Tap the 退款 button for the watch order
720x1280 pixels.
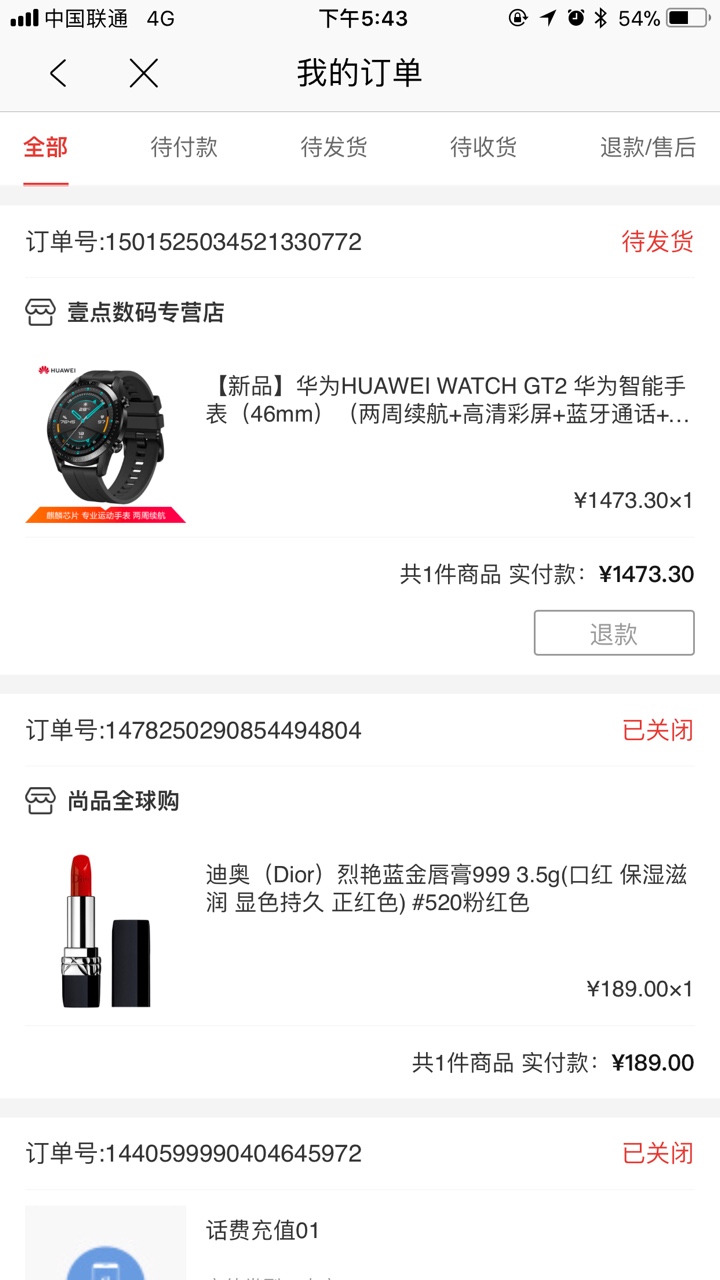tap(614, 633)
